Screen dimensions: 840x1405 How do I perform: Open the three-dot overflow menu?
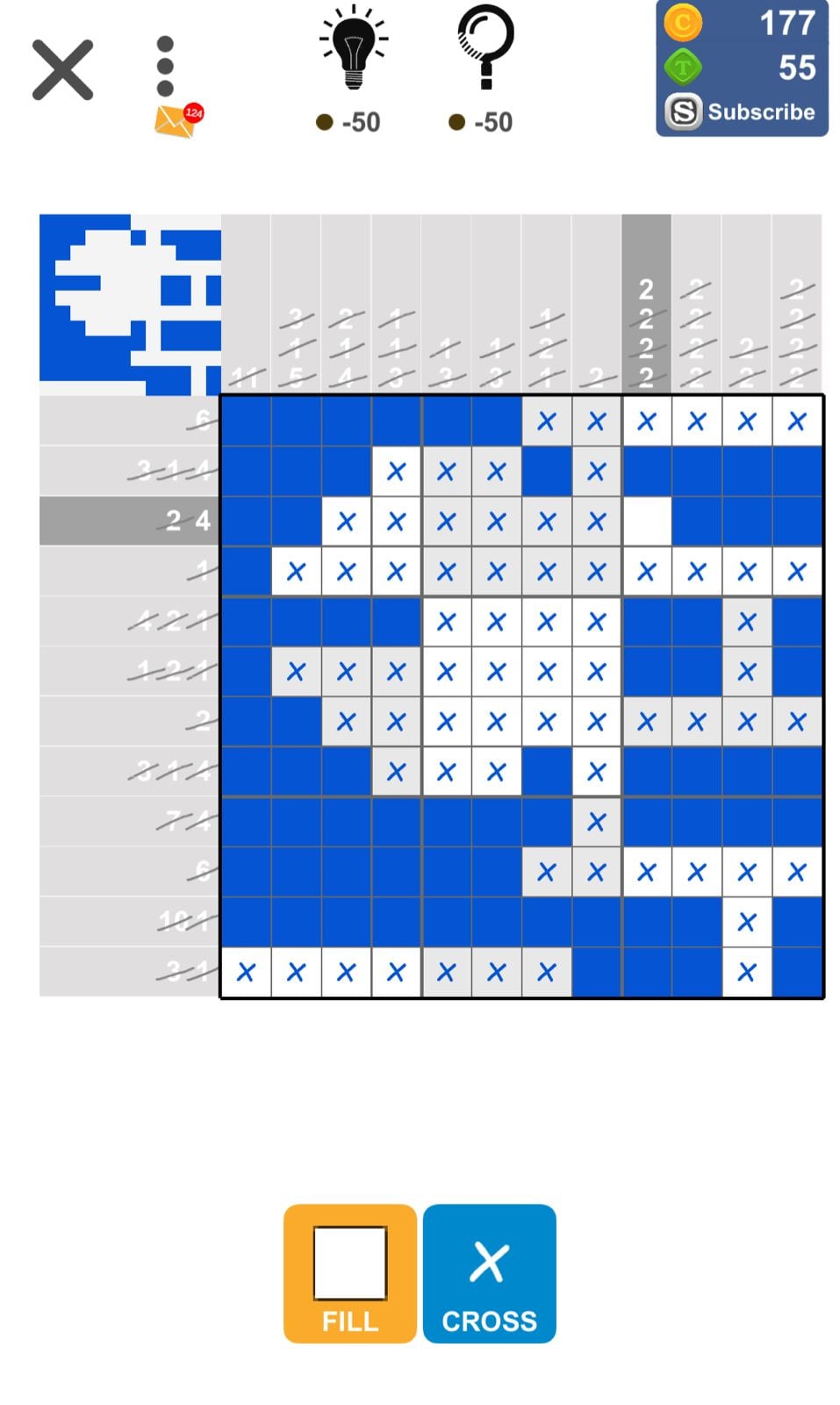pyautogui.click(x=165, y=66)
